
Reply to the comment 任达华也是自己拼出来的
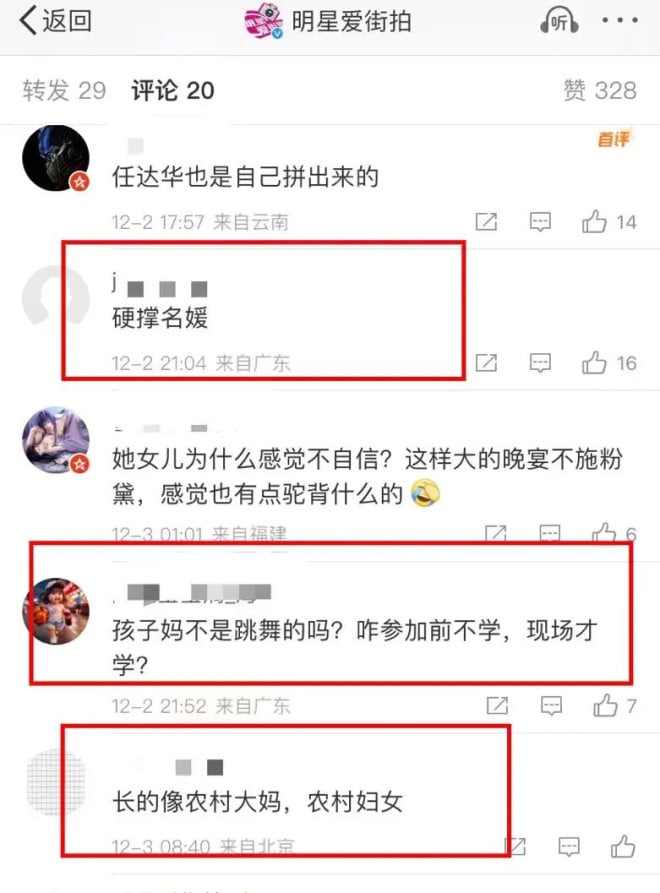[x=541, y=222]
